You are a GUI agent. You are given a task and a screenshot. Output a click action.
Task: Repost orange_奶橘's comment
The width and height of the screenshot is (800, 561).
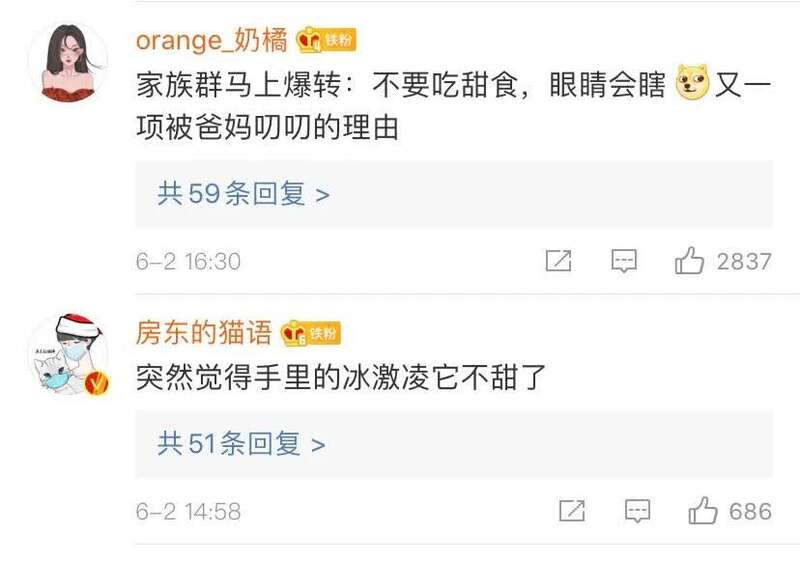[x=558, y=262]
